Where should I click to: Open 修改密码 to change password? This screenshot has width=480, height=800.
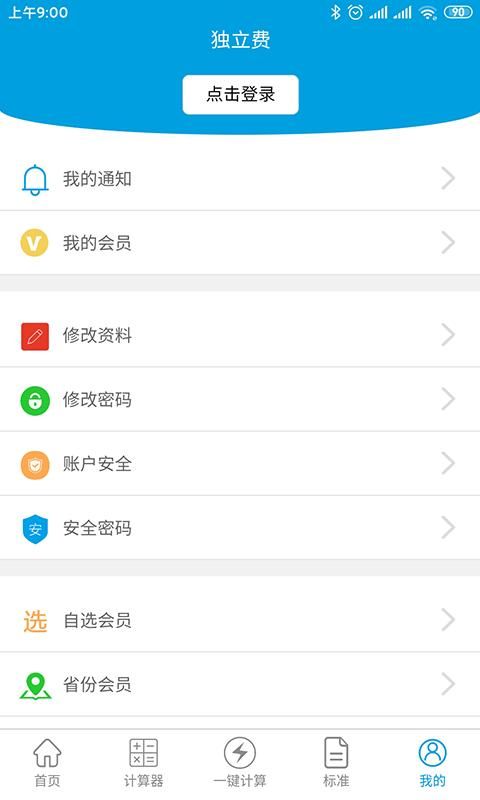240,399
